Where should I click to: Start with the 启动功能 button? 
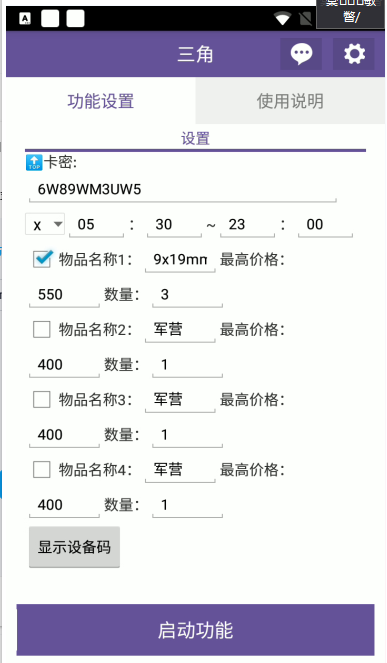point(195,630)
